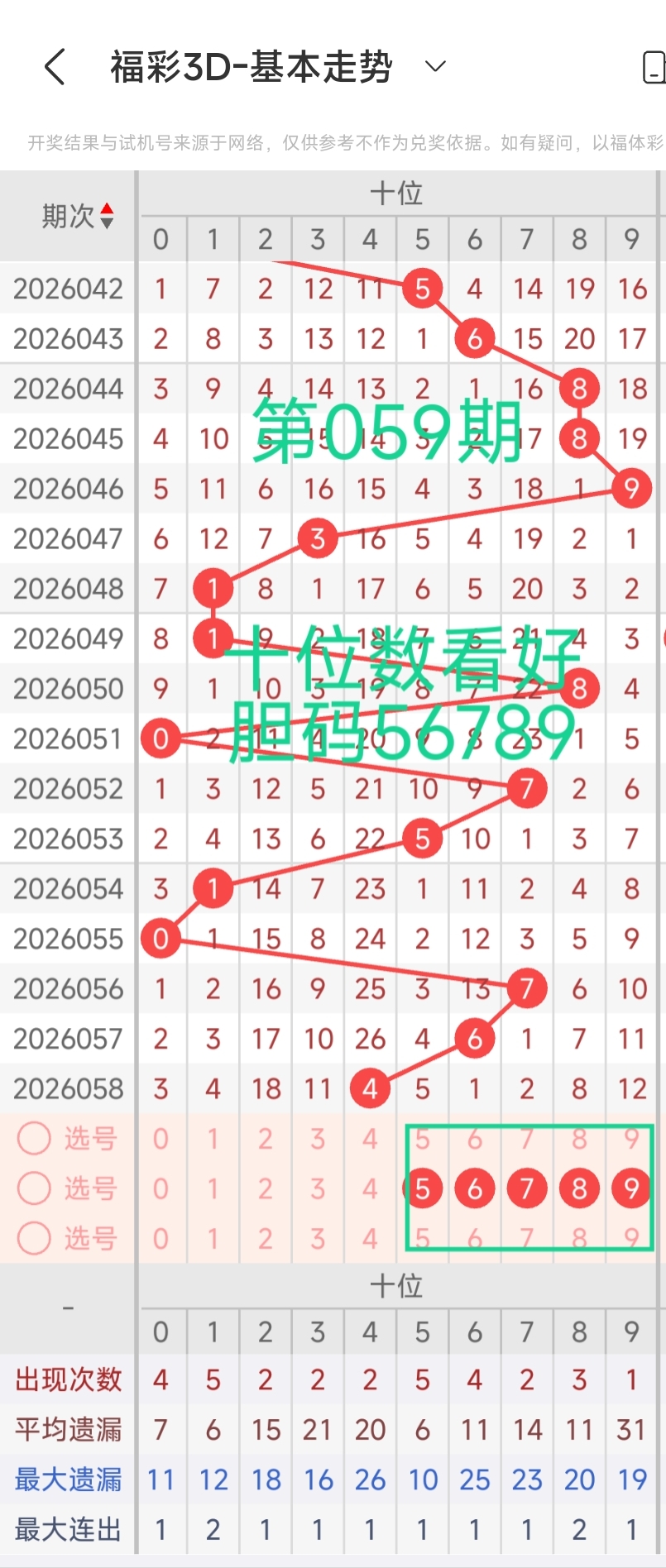Tap the phone icon in top right corner
Viewport: 666px width, 1568px height.
point(656,67)
